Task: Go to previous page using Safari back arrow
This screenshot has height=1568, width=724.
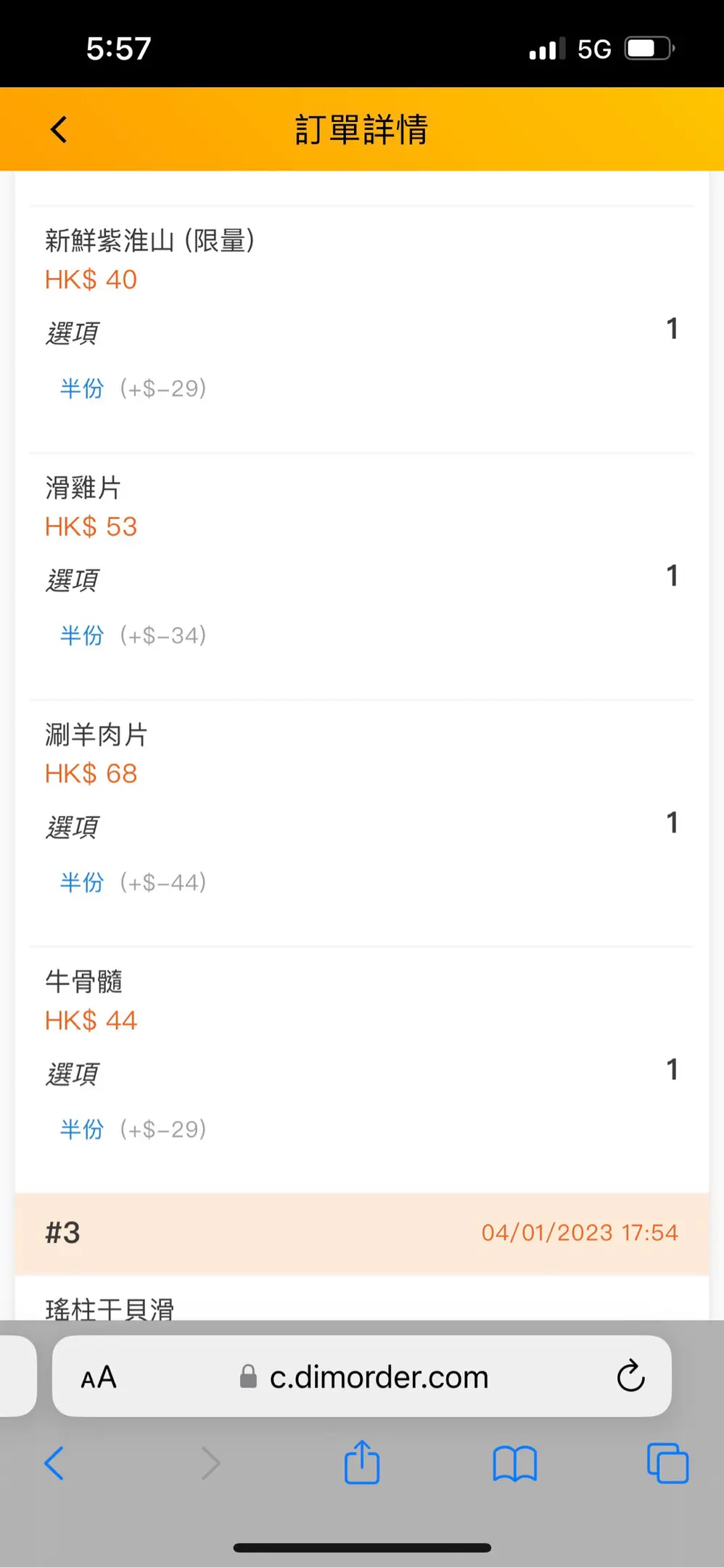Action: tap(54, 1463)
